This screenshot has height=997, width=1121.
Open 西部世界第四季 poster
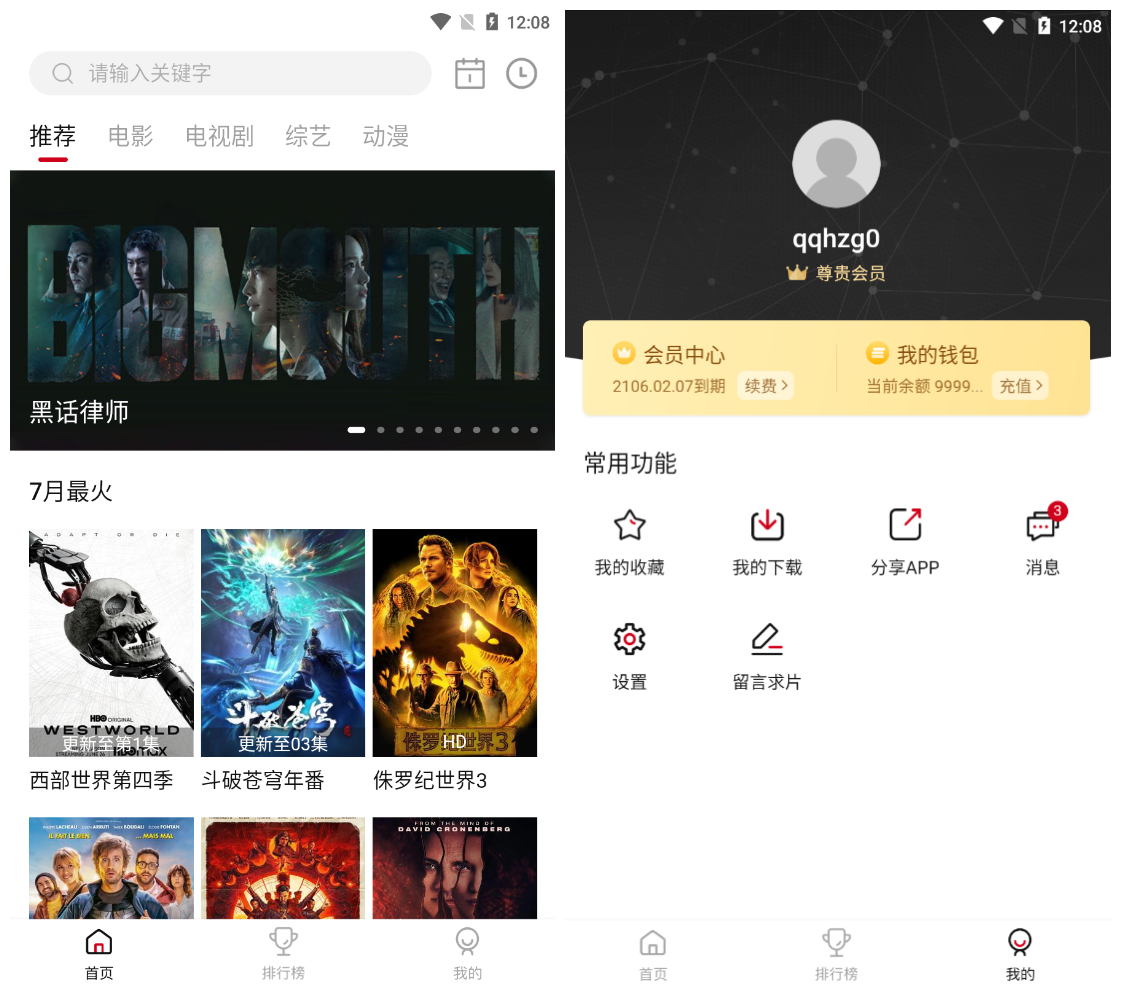[x=111, y=643]
